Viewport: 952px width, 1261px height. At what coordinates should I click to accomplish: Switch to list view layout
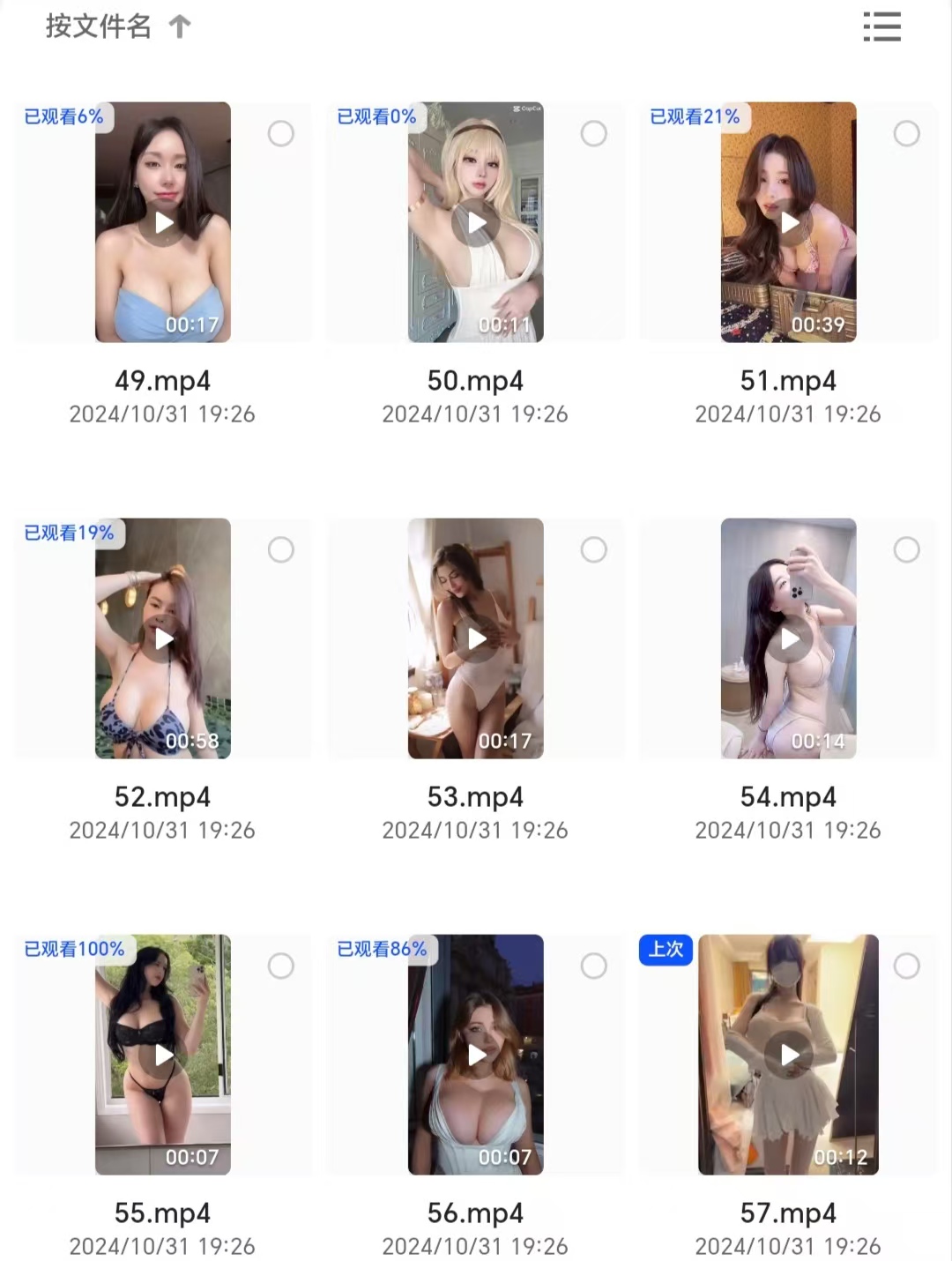(x=881, y=26)
